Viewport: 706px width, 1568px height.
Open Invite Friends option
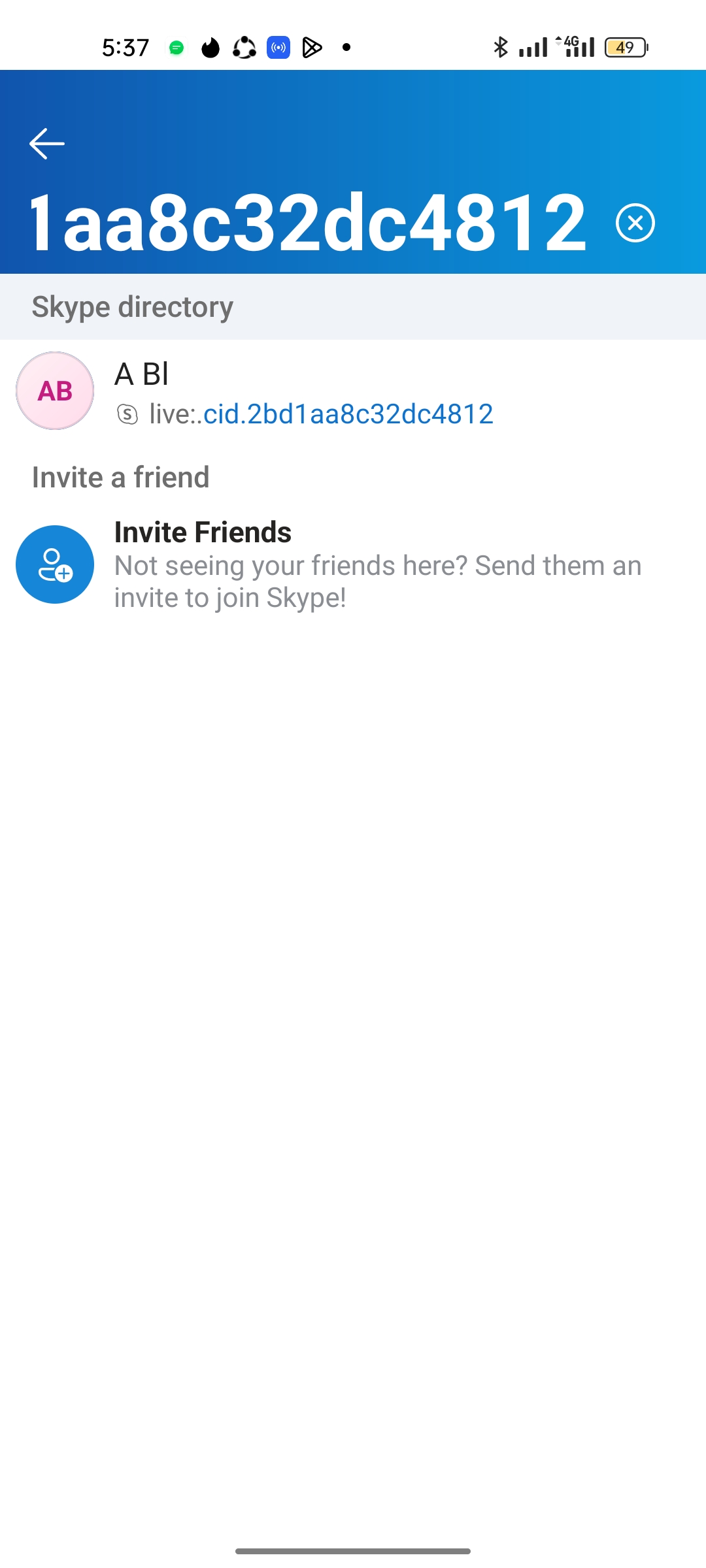[x=353, y=564]
